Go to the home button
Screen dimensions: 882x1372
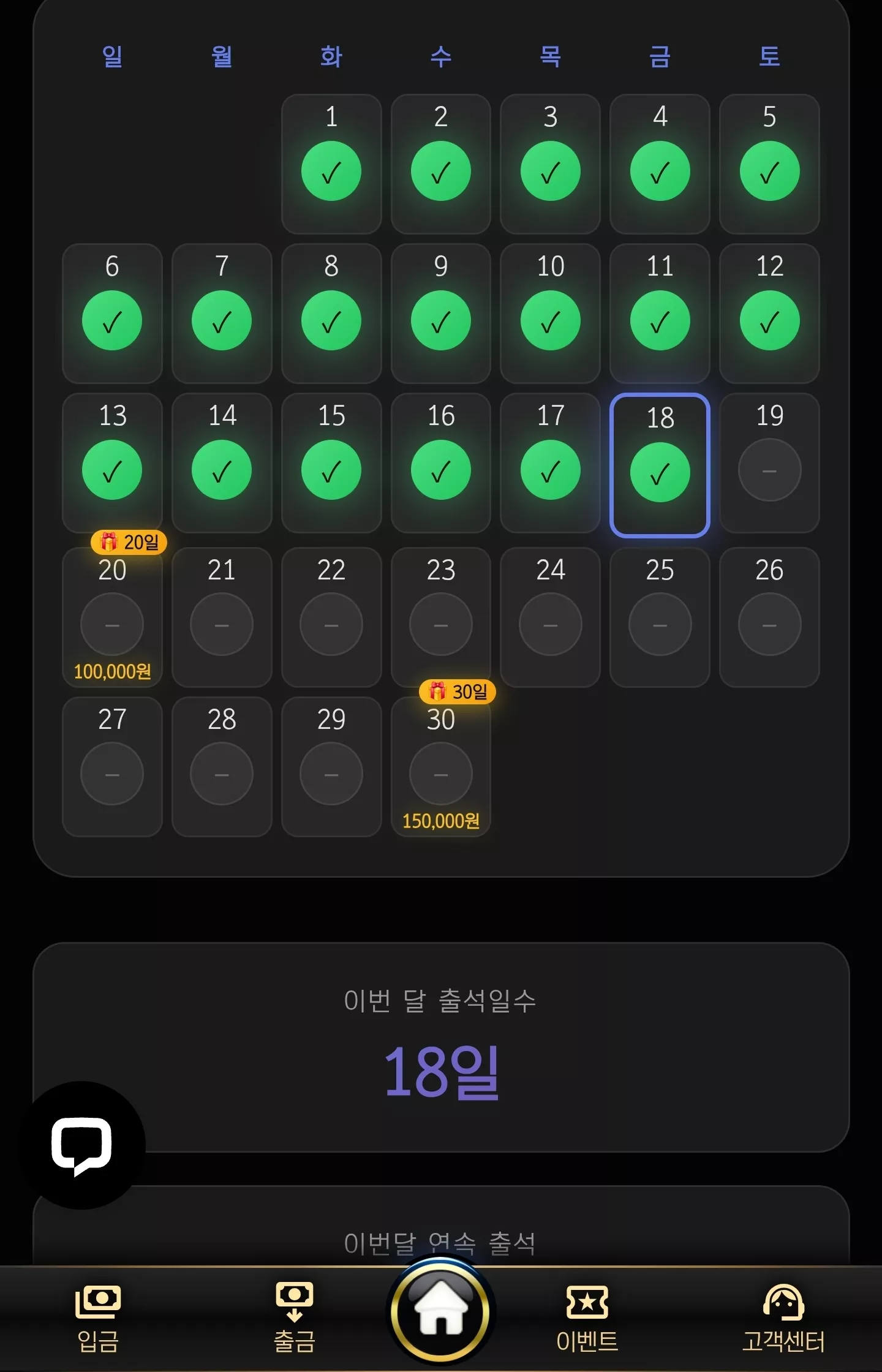[x=440, y=1311]
